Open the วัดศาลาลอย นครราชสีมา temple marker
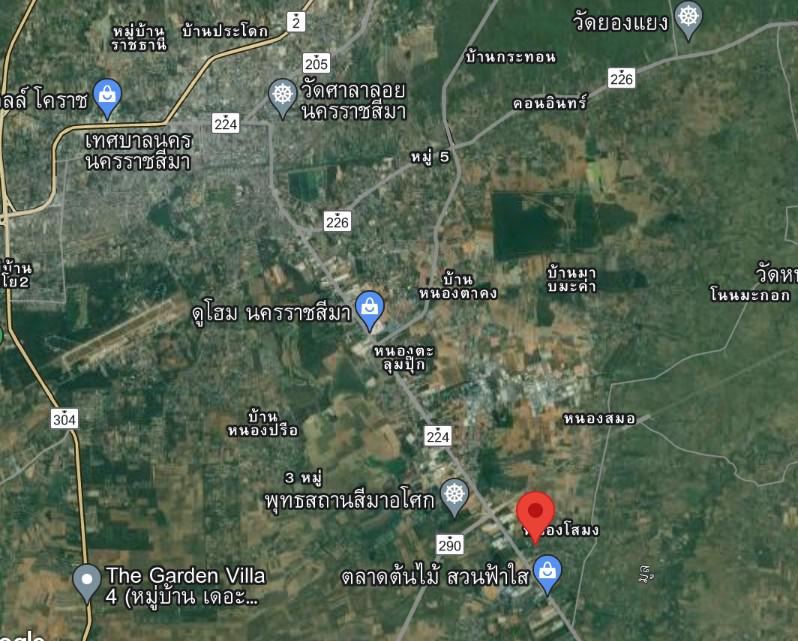Image resolution: width=798 pixels, height=641 pixels. tap(284, 95)
